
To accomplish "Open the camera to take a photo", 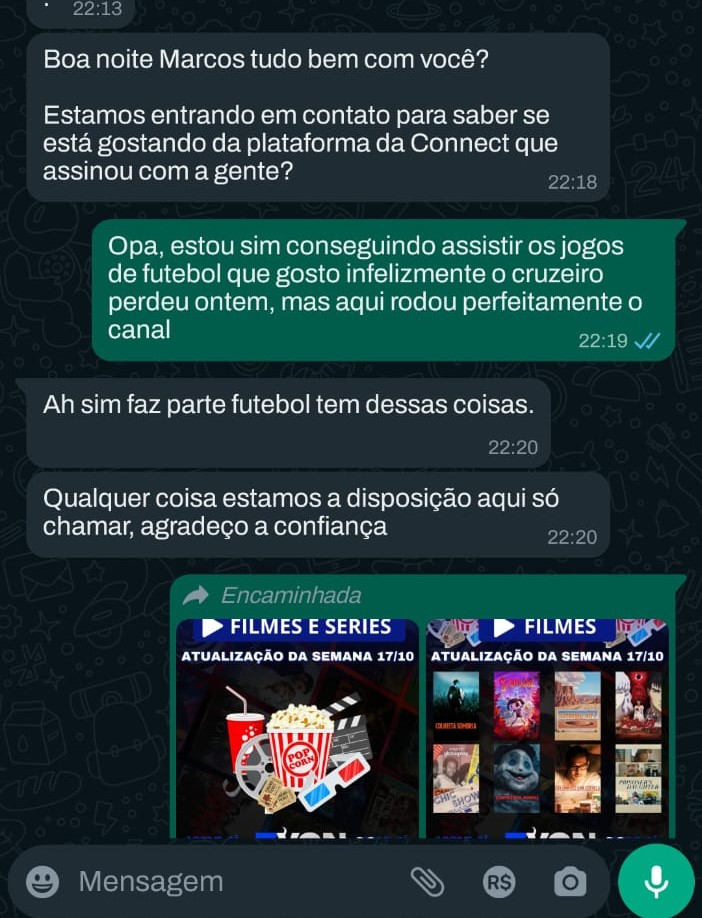I will (x=570, y=881).
